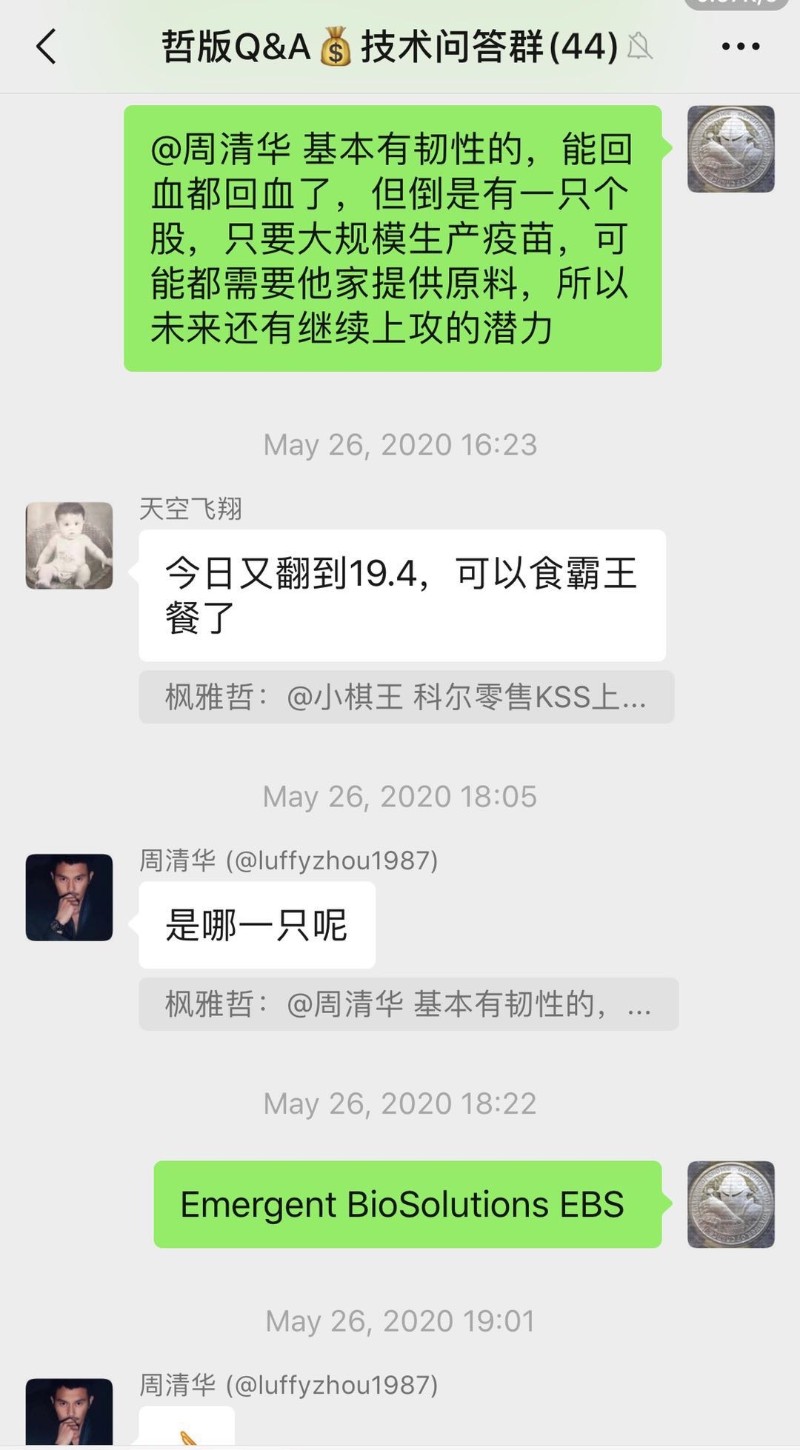
Task: Jump to quoted message about 科尔零售KSS
Action: coord(406,697)
